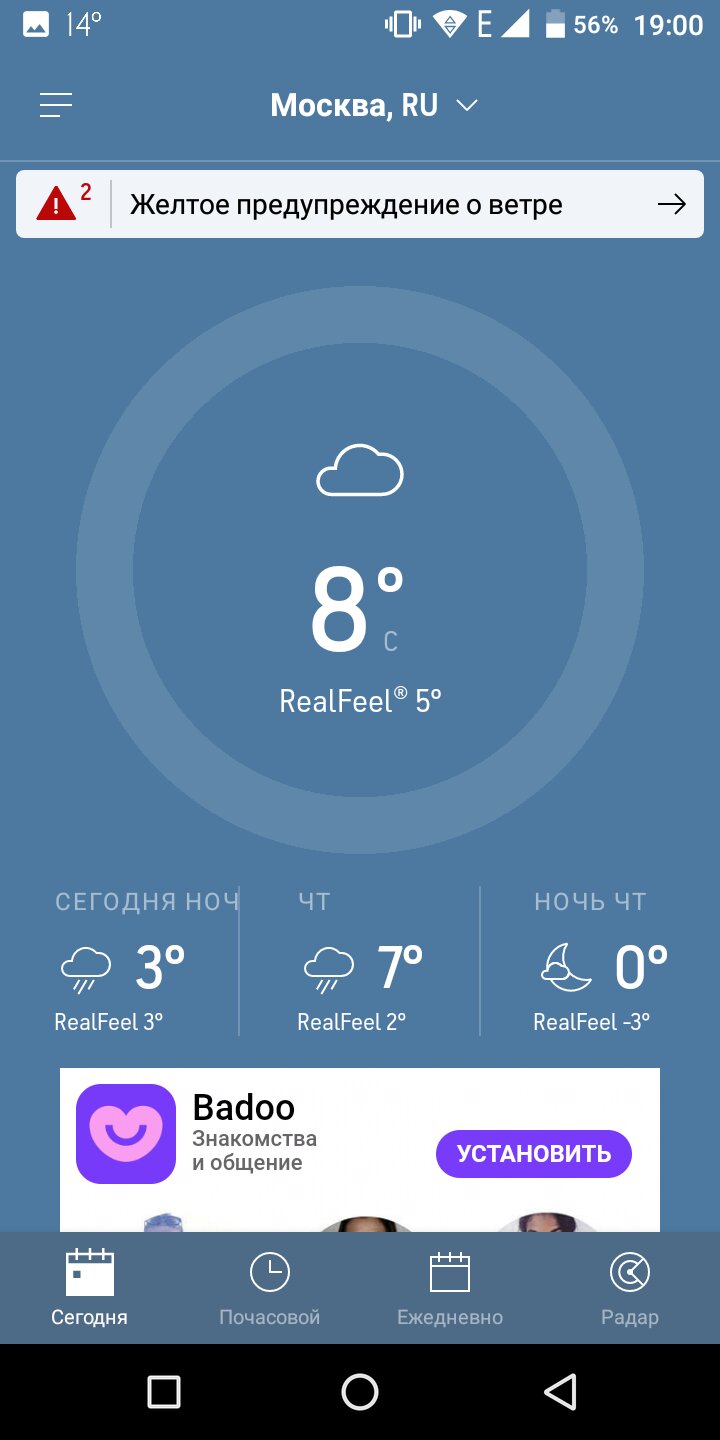Switch to the Радар tab
720x1440 pixels.
coord(630,1288)
